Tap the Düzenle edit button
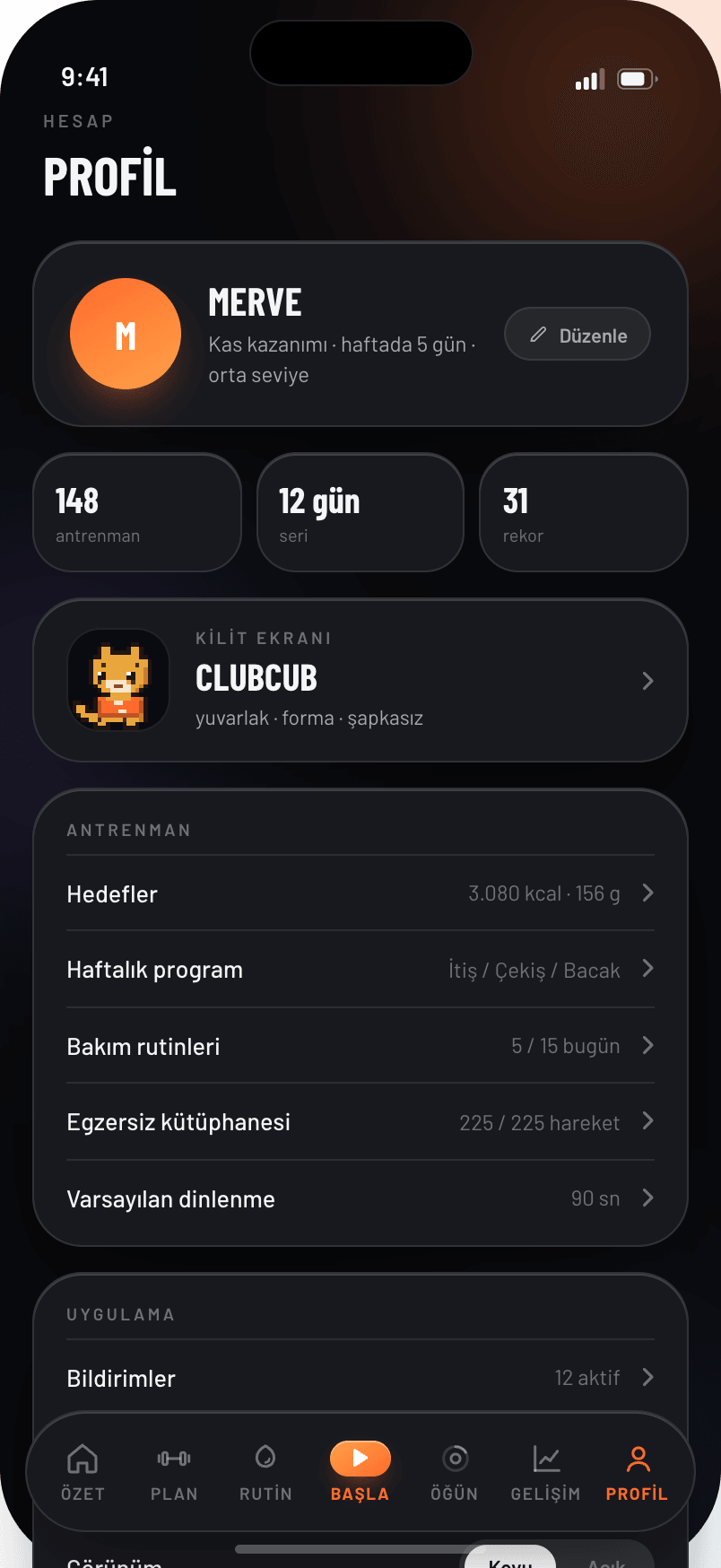Screen dimensions: 721x1568 tap(578, 335)
